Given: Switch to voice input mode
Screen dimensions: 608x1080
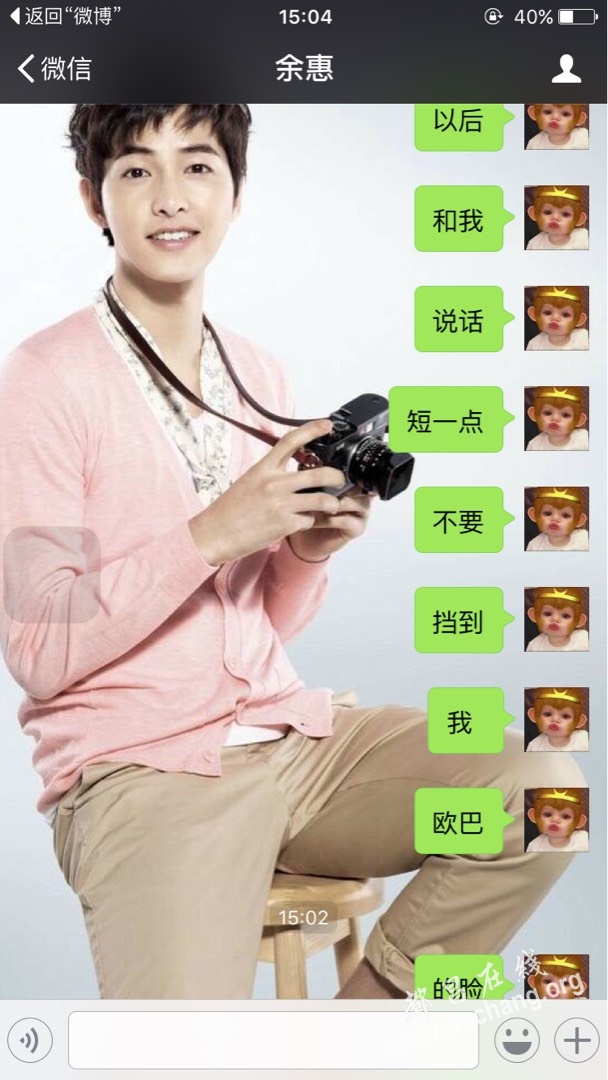Looking at the screenshot, I should tap(30, 1041).
